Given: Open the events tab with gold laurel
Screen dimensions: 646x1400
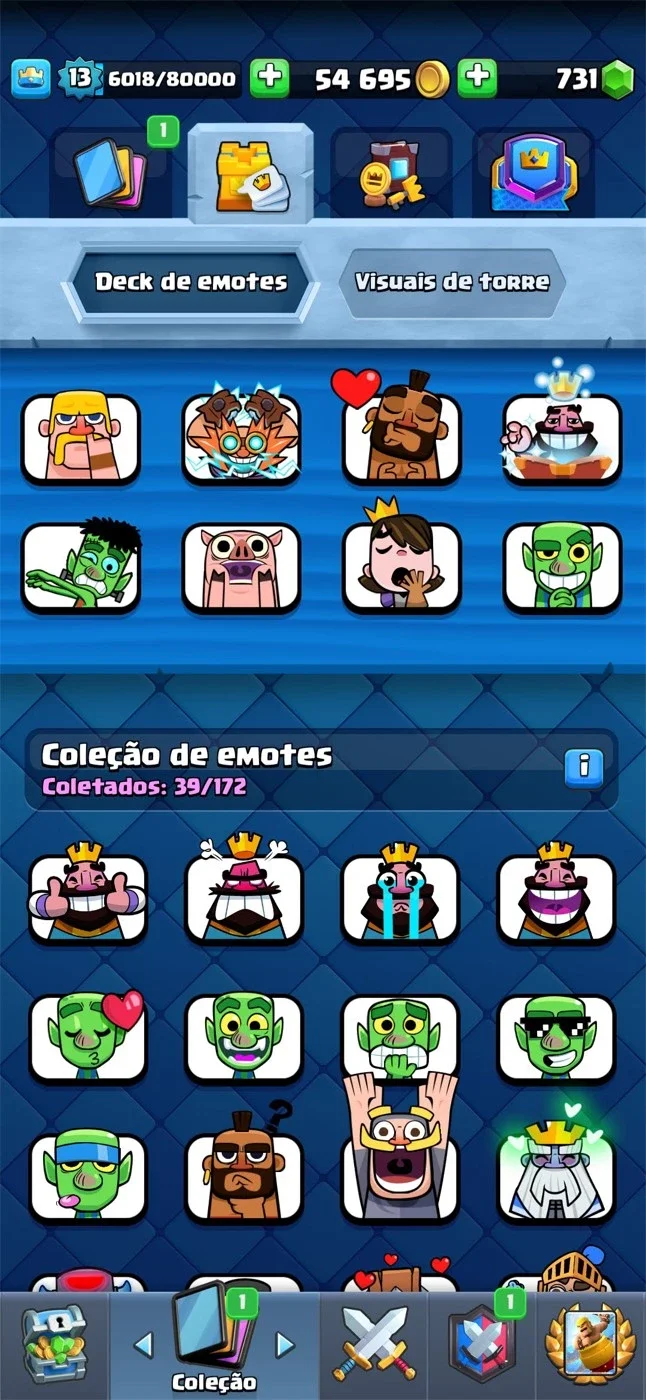Looking at the screenshot, I should coord(590,1346).
